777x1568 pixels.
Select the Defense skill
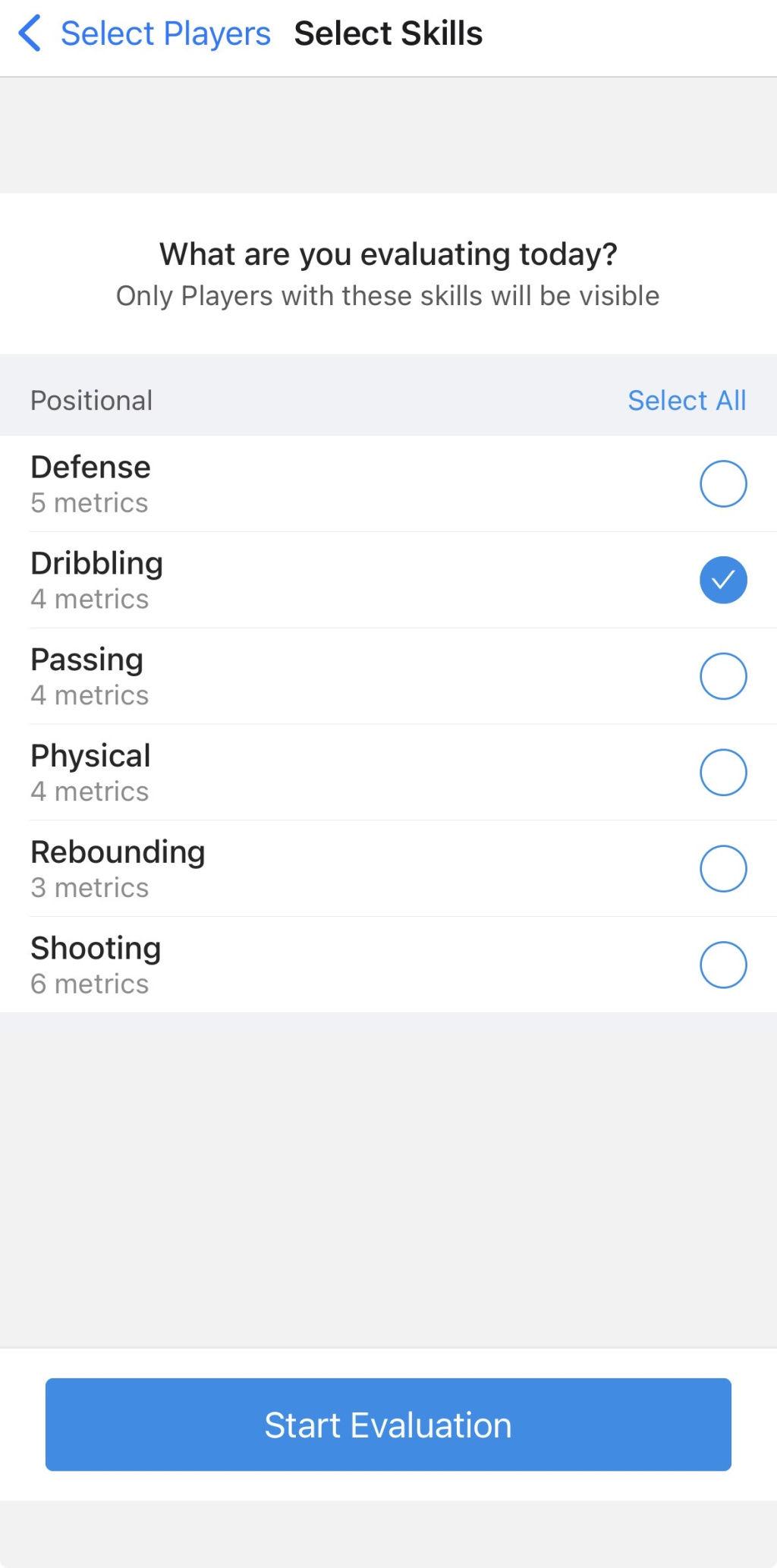click(x=722, y=483)
